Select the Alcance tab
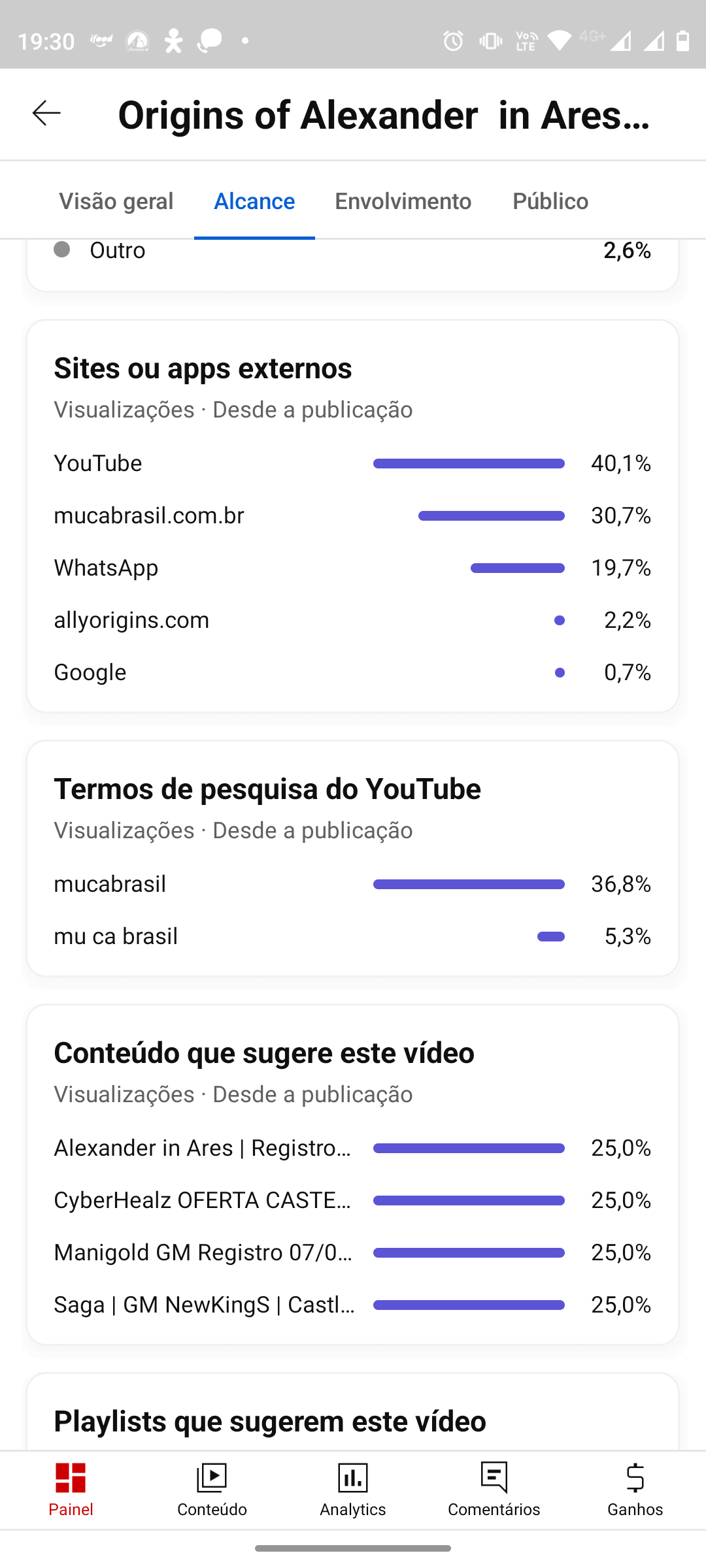This screenshot has width=706, height=1568. (254, 201)
